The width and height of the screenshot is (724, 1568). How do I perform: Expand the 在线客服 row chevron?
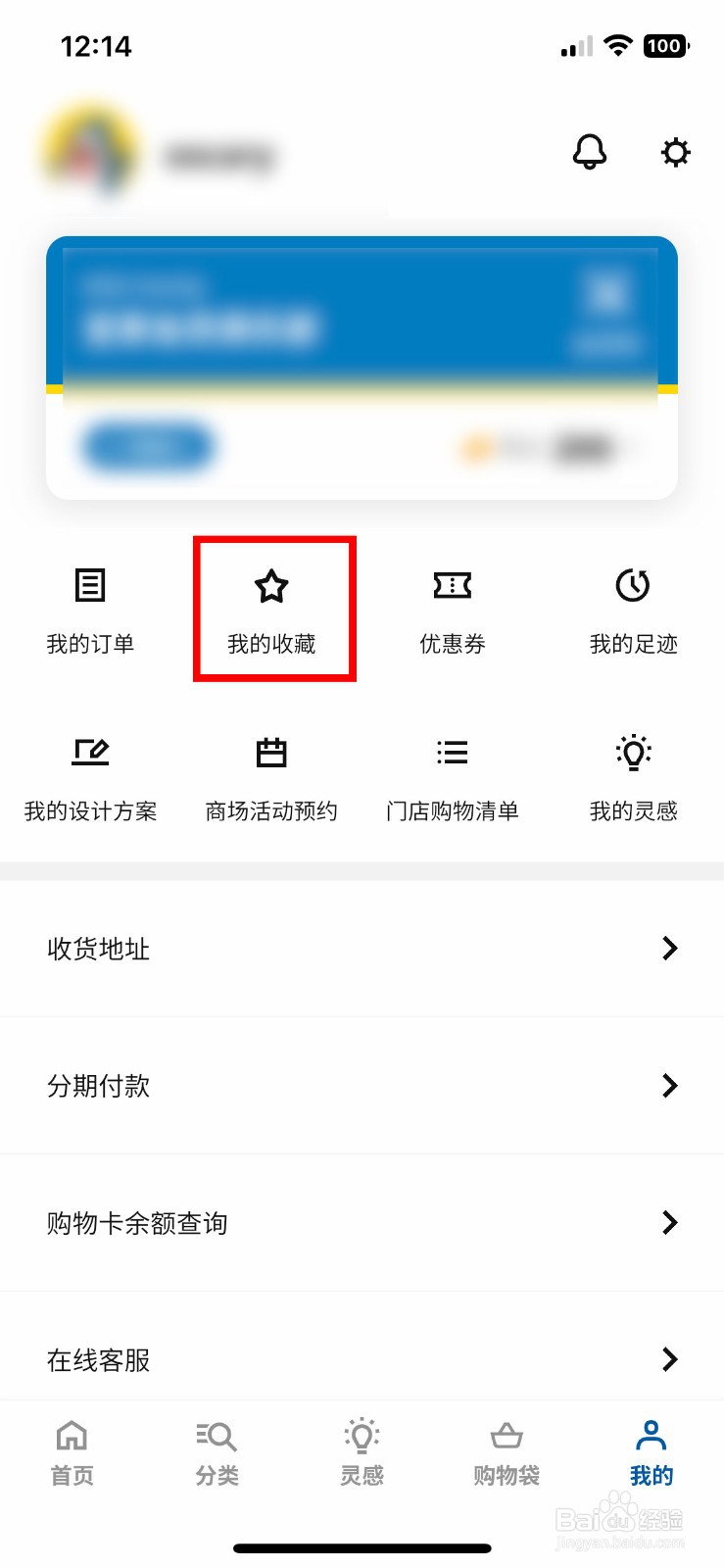(669, 1358)
